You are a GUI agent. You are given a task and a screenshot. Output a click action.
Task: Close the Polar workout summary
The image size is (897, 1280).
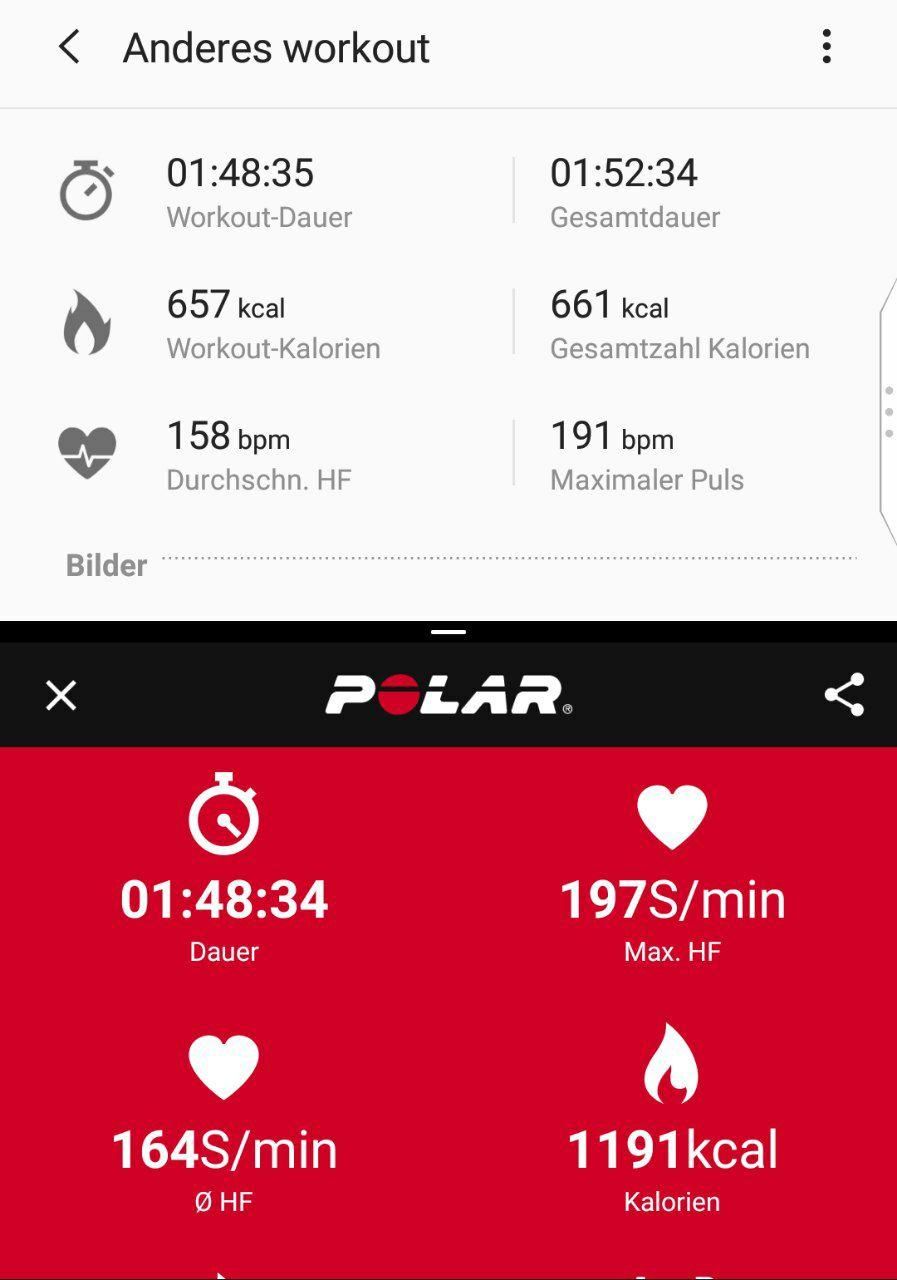click(61, 695)
